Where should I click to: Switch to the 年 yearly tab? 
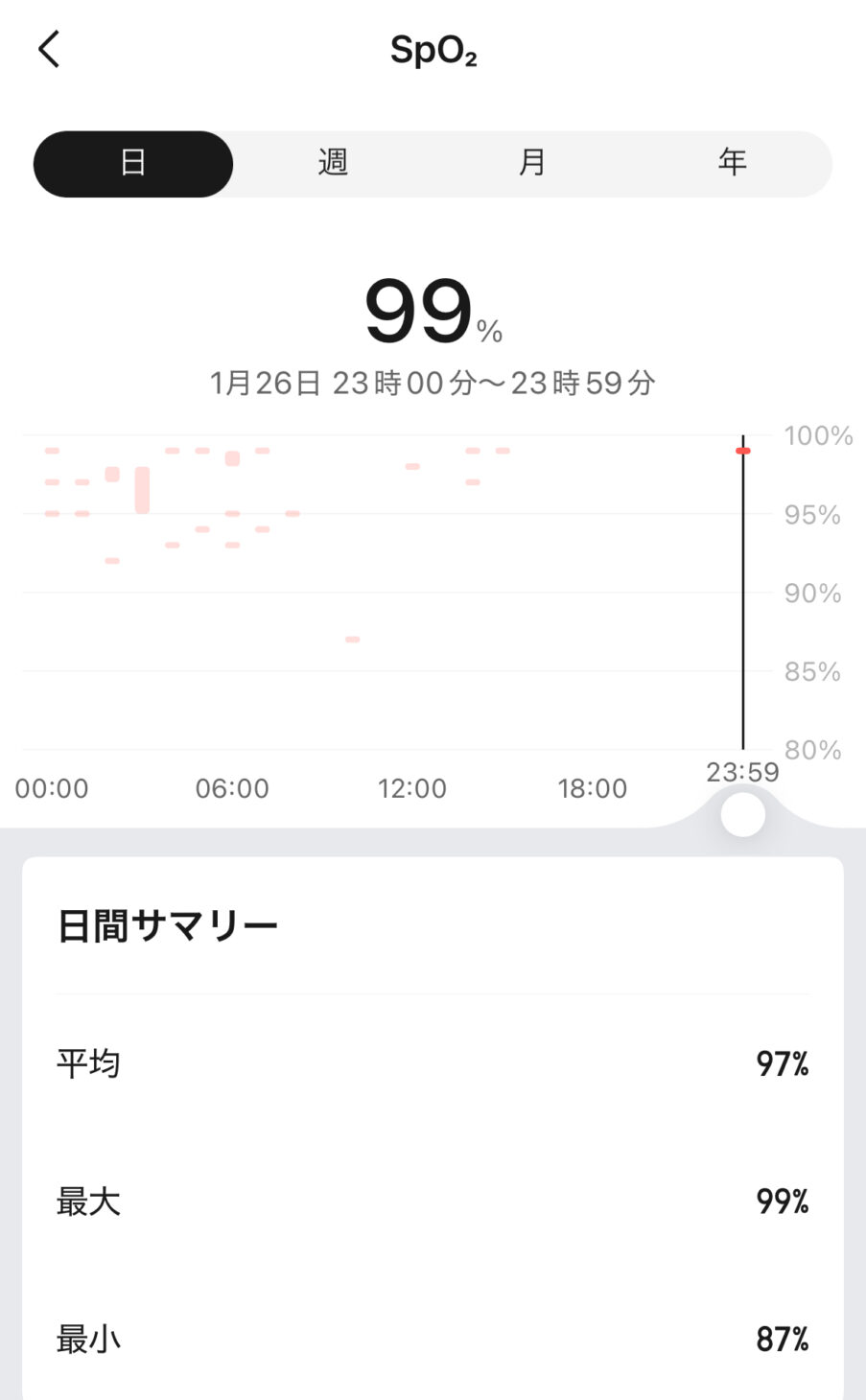[x=732, y=164]
